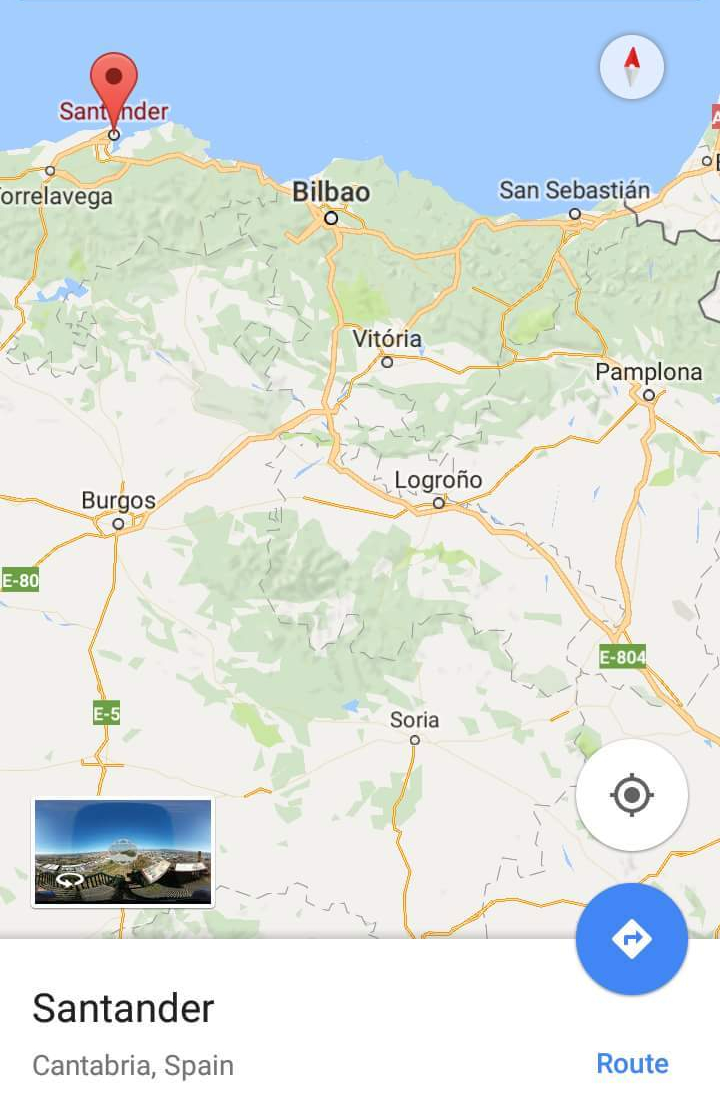The image size is (720, 1109).
Task: Tap the Soria town marker
Action: [x=414, y=740]
